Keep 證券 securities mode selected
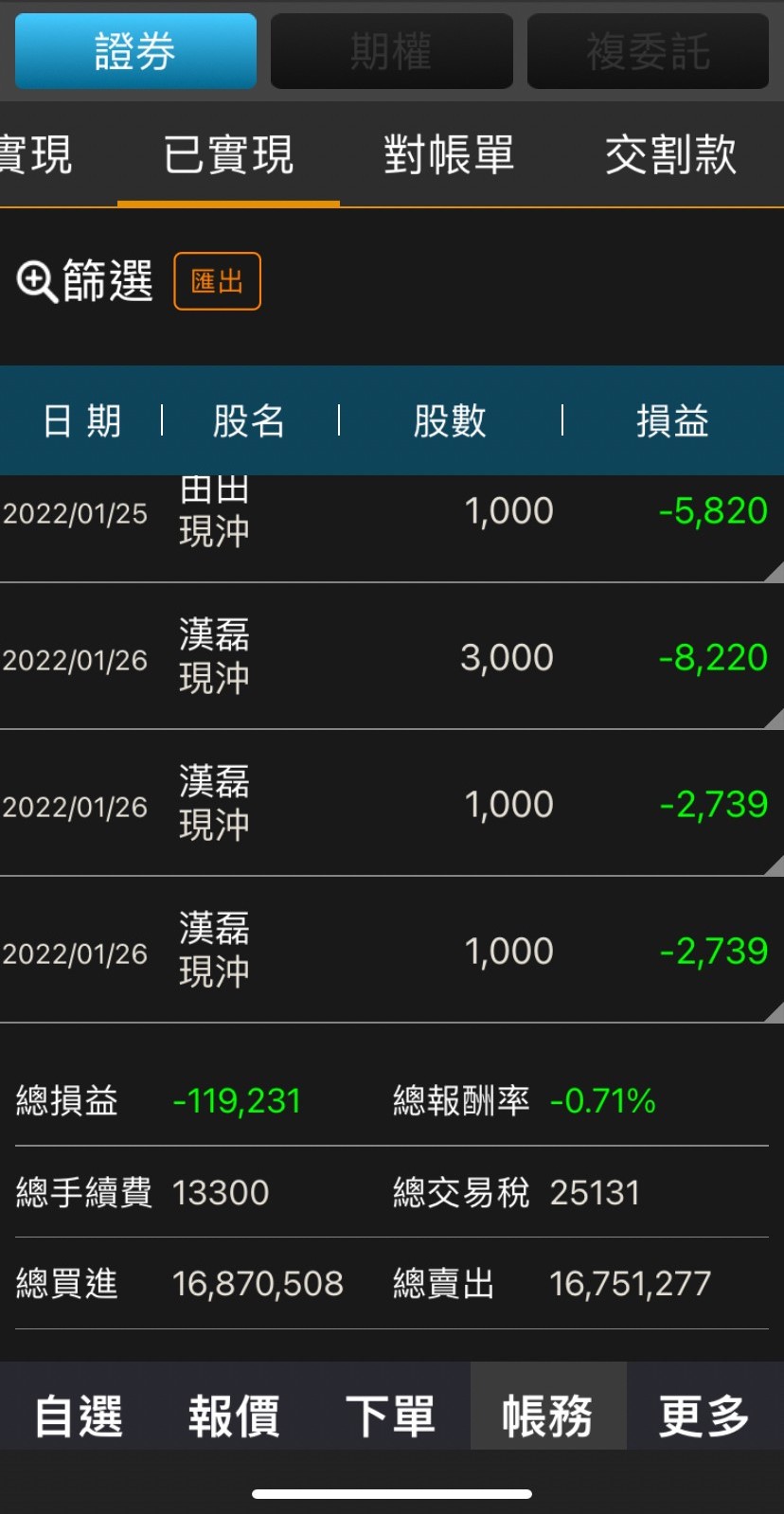784x1514 pixels. click(134, 52)
